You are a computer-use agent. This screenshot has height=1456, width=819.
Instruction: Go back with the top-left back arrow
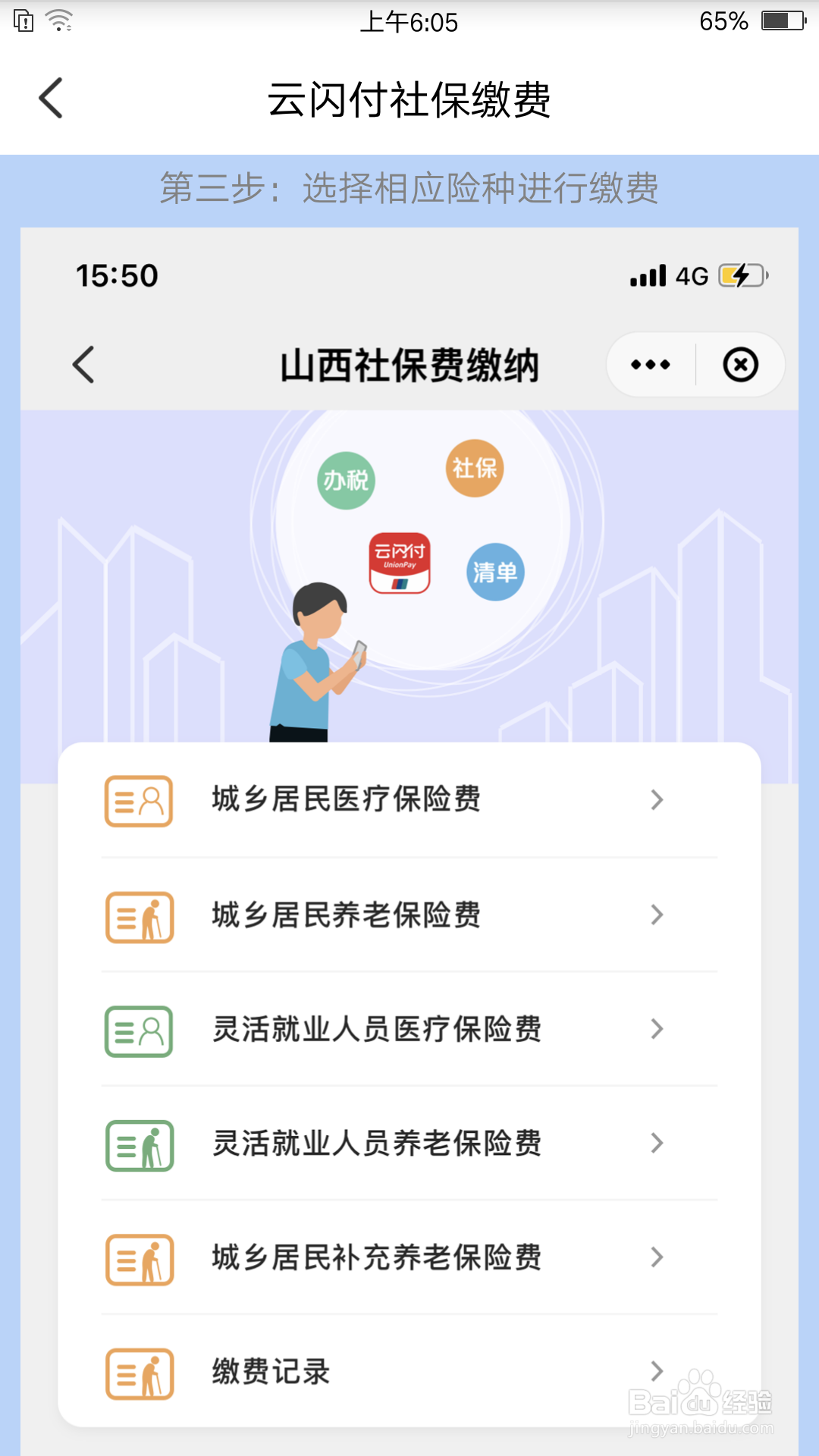50,99
